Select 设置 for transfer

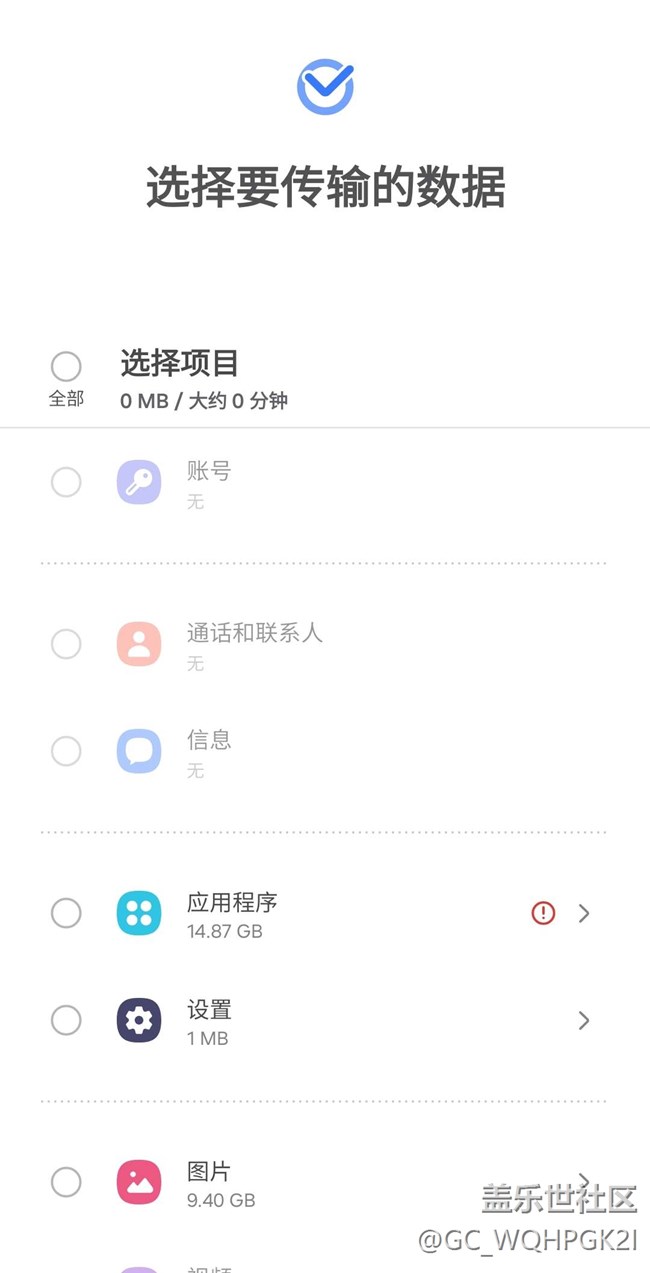pyautogui.click(x=66, y=1020)
